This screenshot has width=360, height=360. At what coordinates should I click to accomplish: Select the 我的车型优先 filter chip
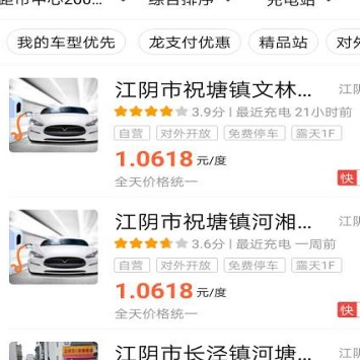click(x=66, y=42)
